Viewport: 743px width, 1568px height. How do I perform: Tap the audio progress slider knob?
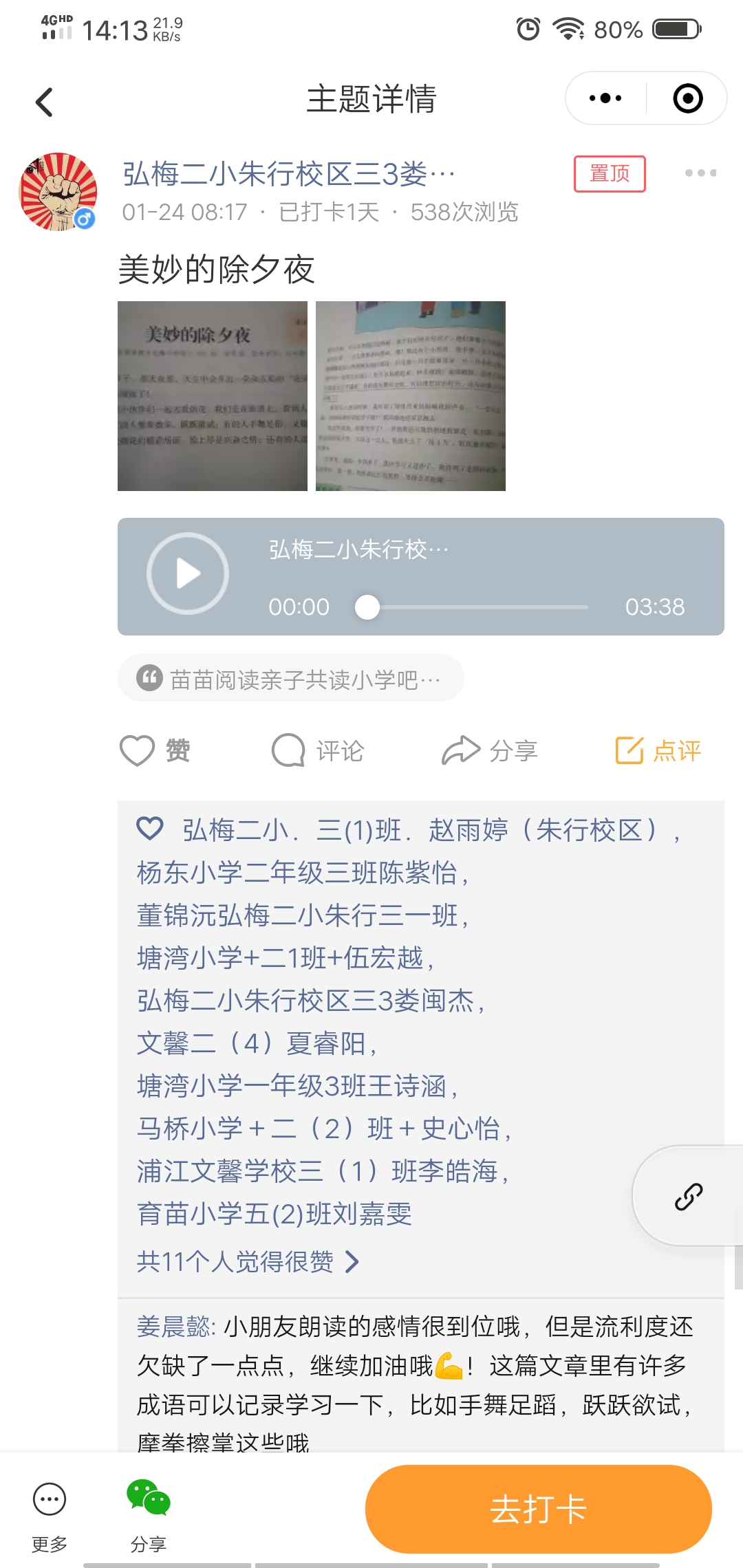(x=367, y=607)
